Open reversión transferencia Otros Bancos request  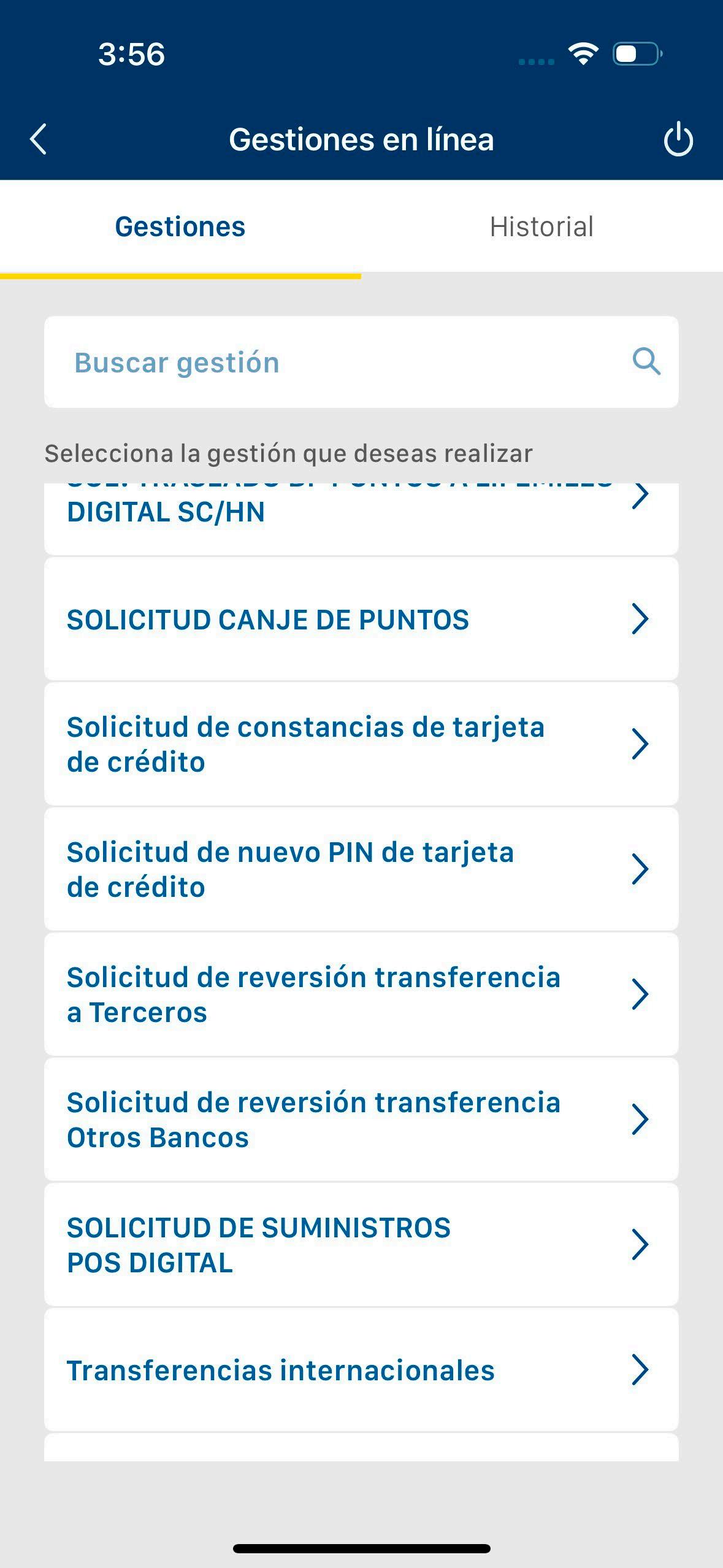(361, 1120)
